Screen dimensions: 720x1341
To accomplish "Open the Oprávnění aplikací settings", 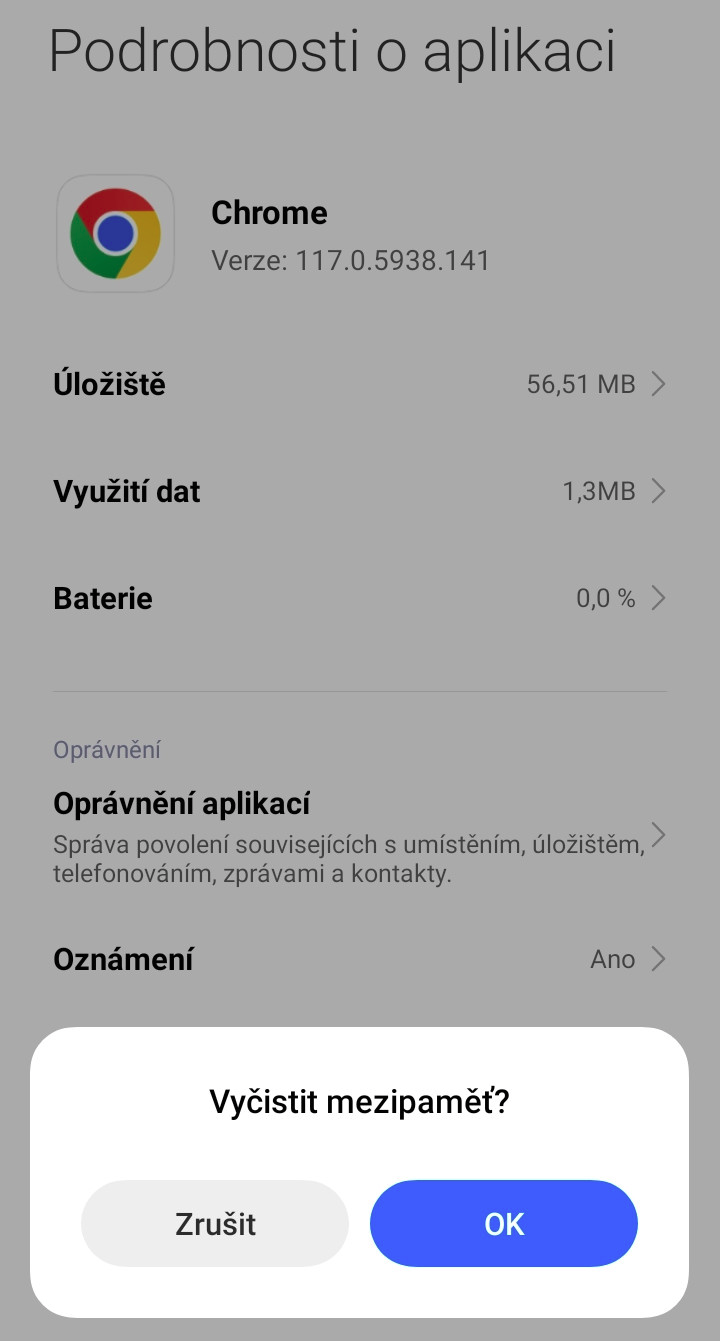I will tap(359, 835).
